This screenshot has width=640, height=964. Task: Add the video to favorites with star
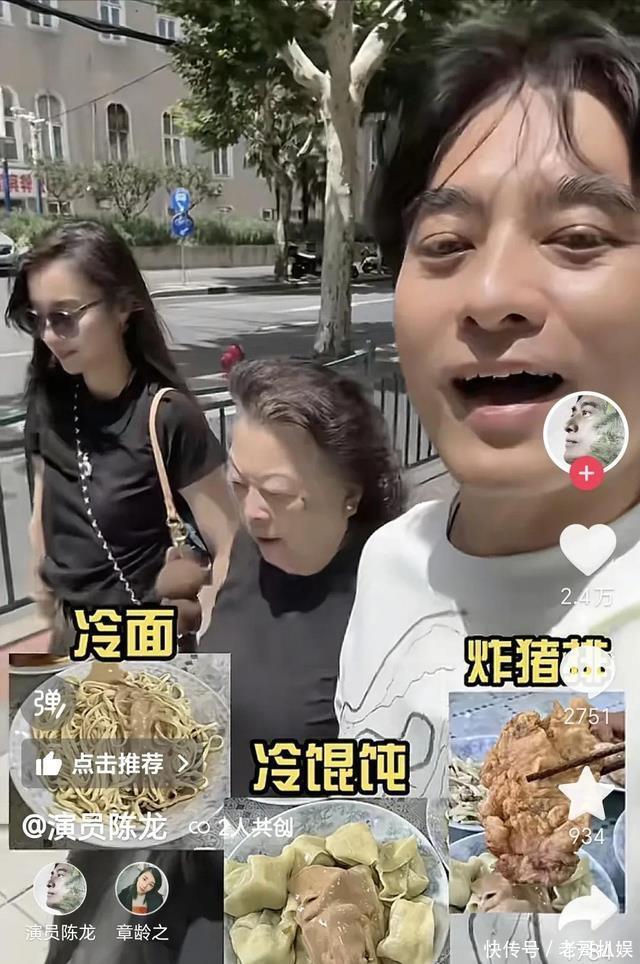click(587, 794)
